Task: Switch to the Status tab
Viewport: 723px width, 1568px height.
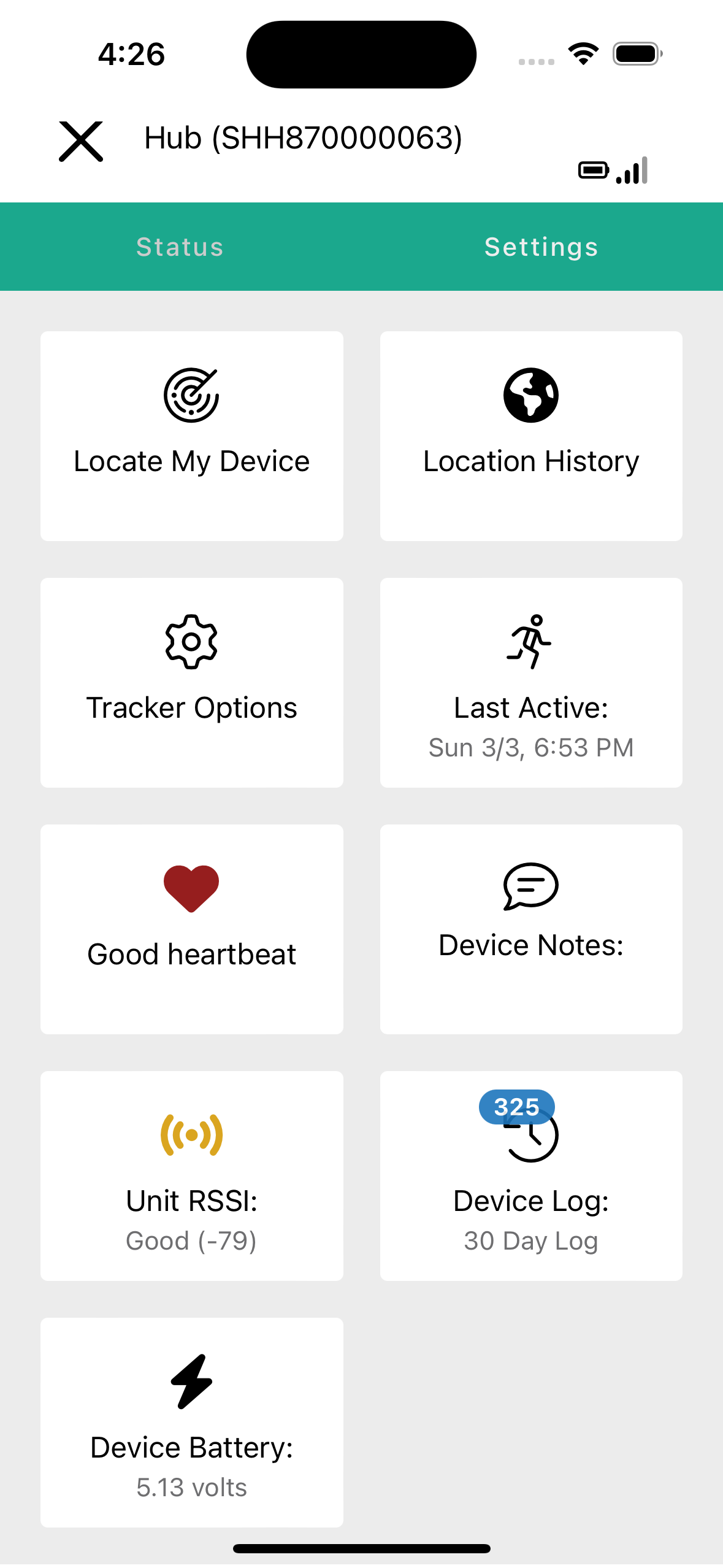Action: point(180,247)
